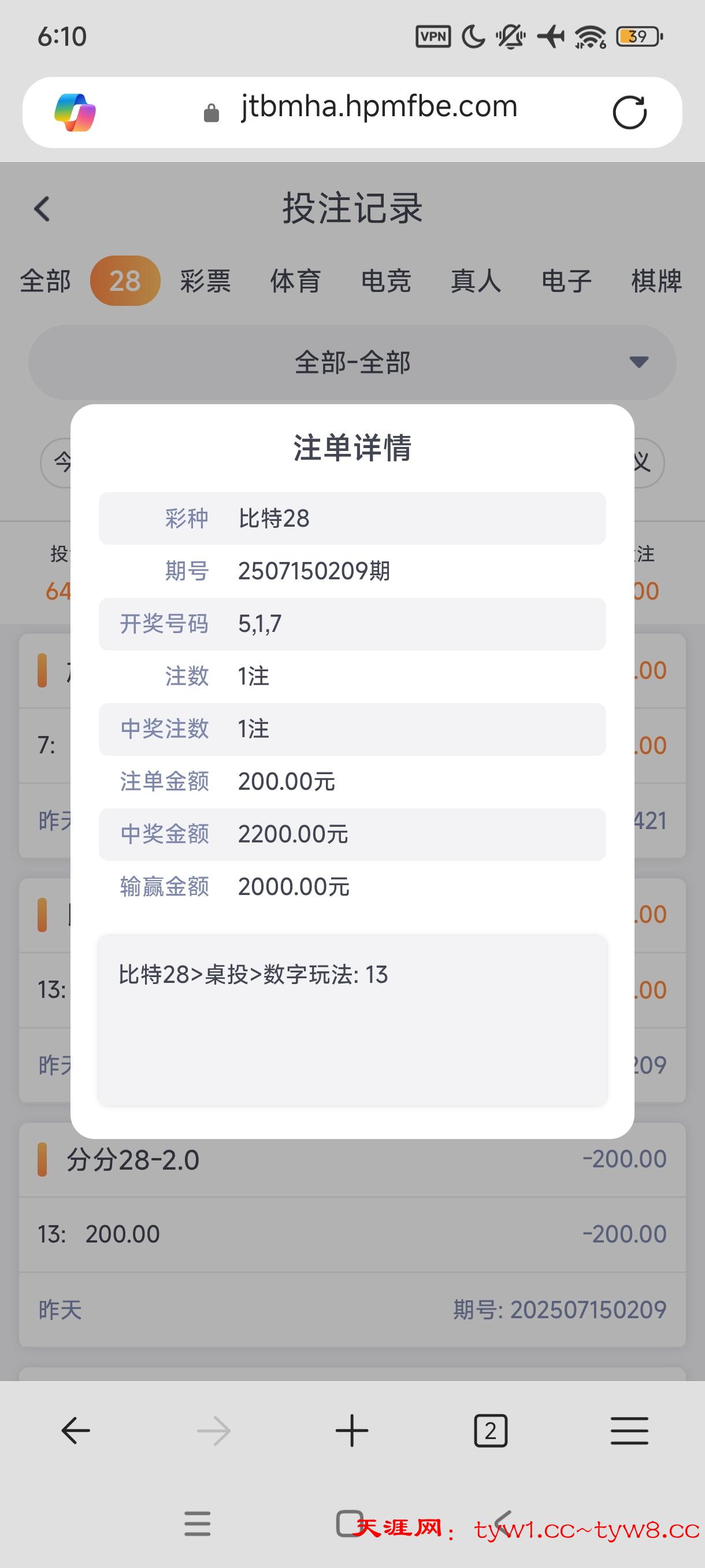Open the Copilot icon in address bar
705x1568 pixels.
(x=76, y=113)
